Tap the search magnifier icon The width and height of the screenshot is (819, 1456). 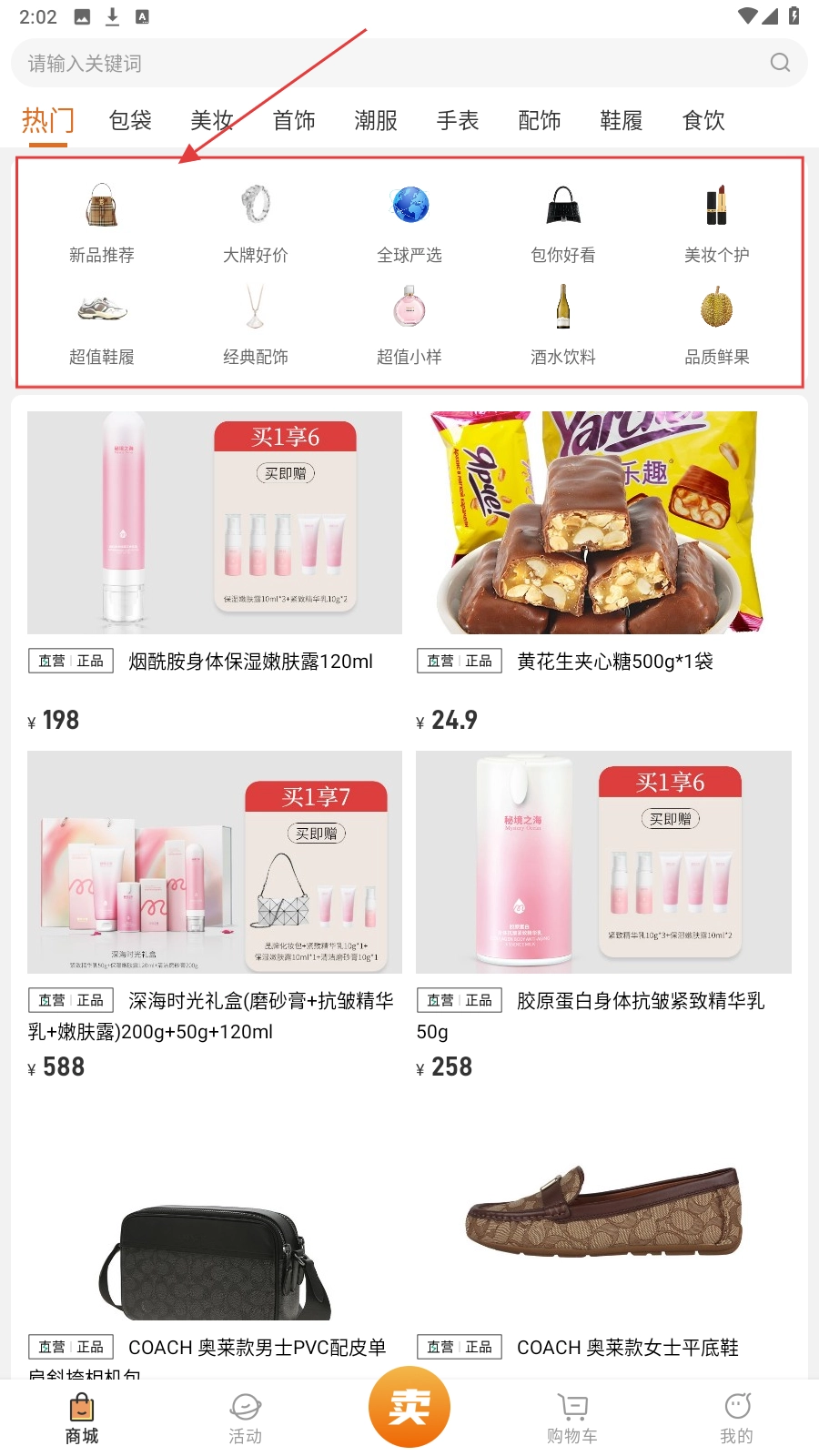780,62
